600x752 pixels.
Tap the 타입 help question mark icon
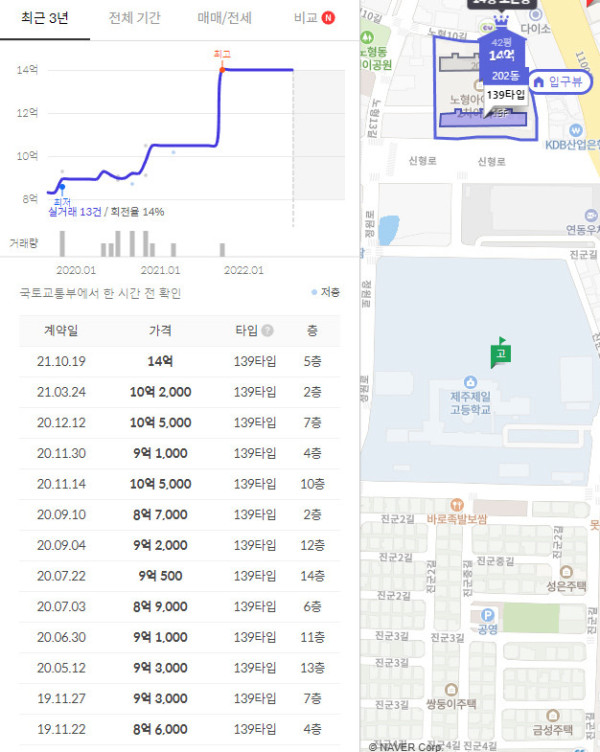[x=267, y=331]
